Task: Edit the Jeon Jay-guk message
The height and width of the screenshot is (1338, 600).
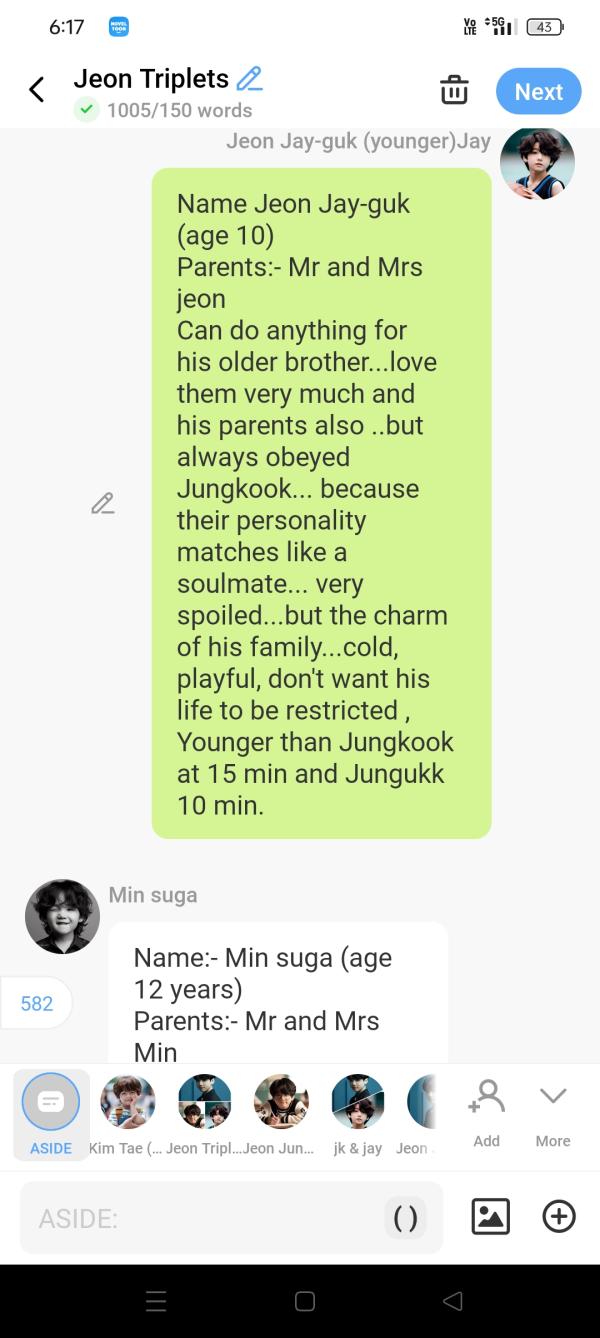Action: click(x=102, y=504)
